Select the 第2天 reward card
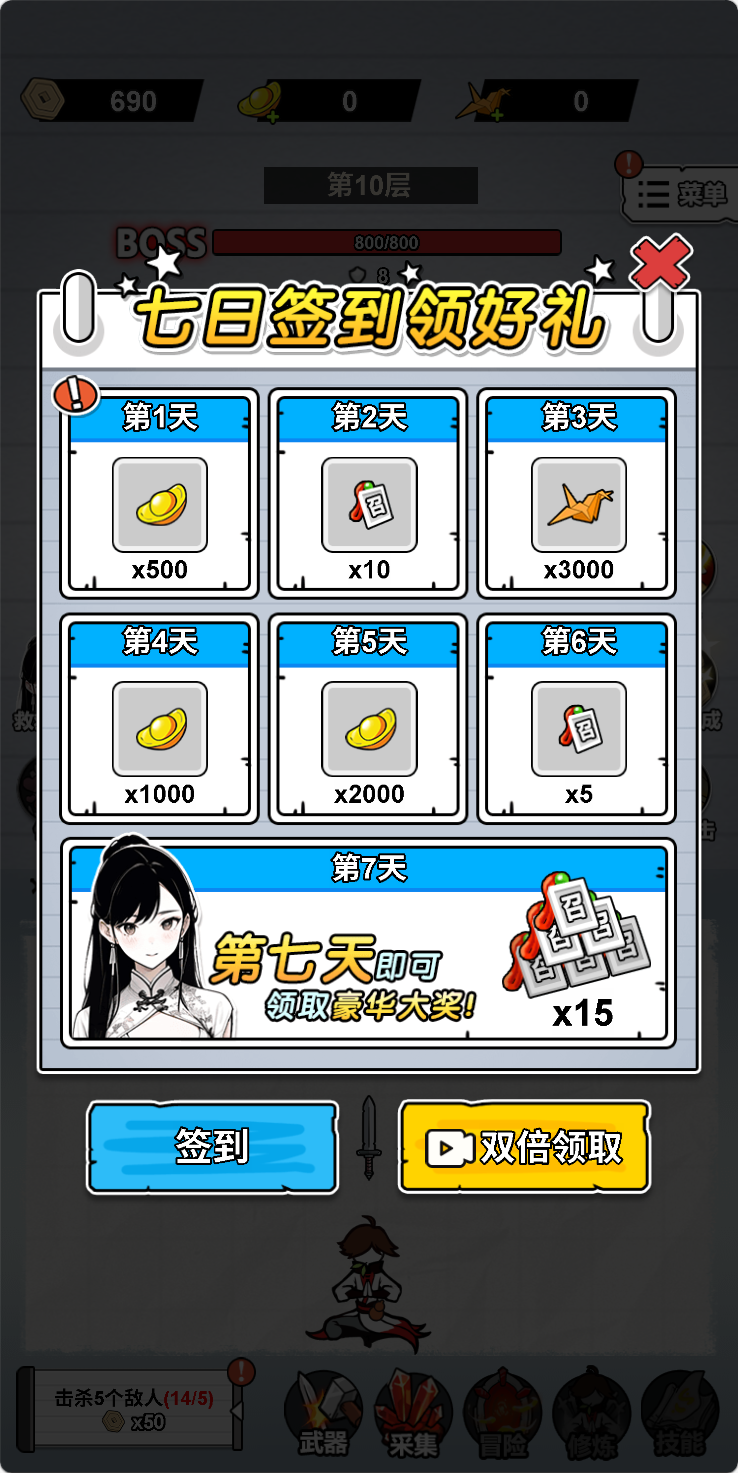The image size is (738, 1473). point(369,494)
